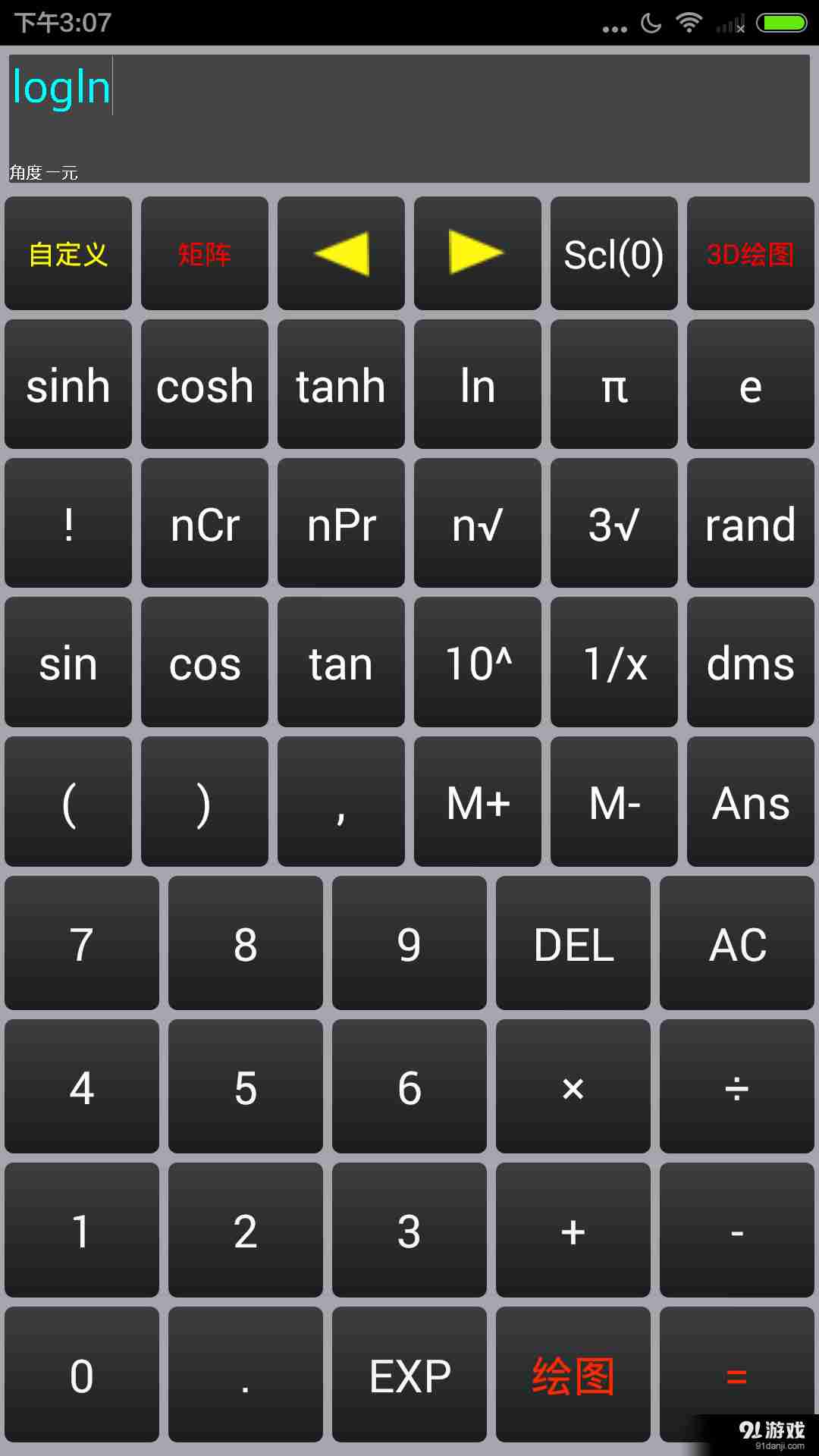Insert the sinh function

(x=68, y=384)
